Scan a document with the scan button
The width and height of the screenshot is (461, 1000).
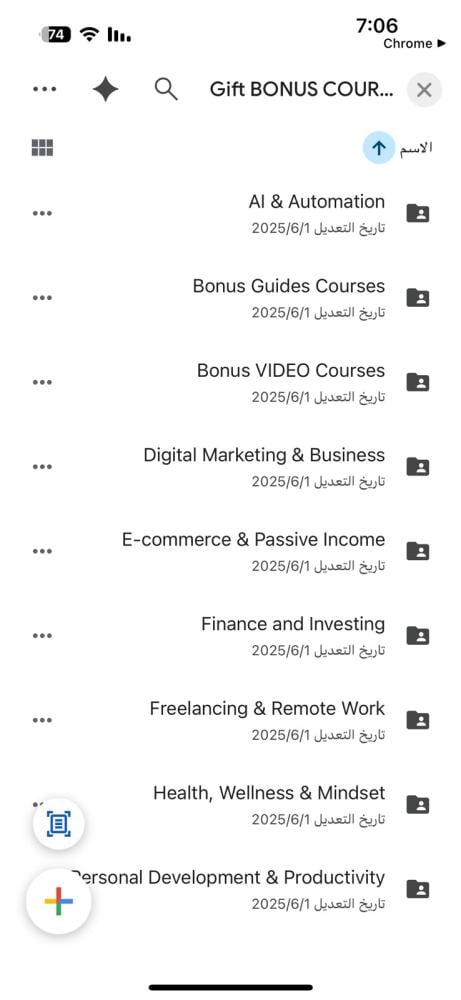click(58, 824)
